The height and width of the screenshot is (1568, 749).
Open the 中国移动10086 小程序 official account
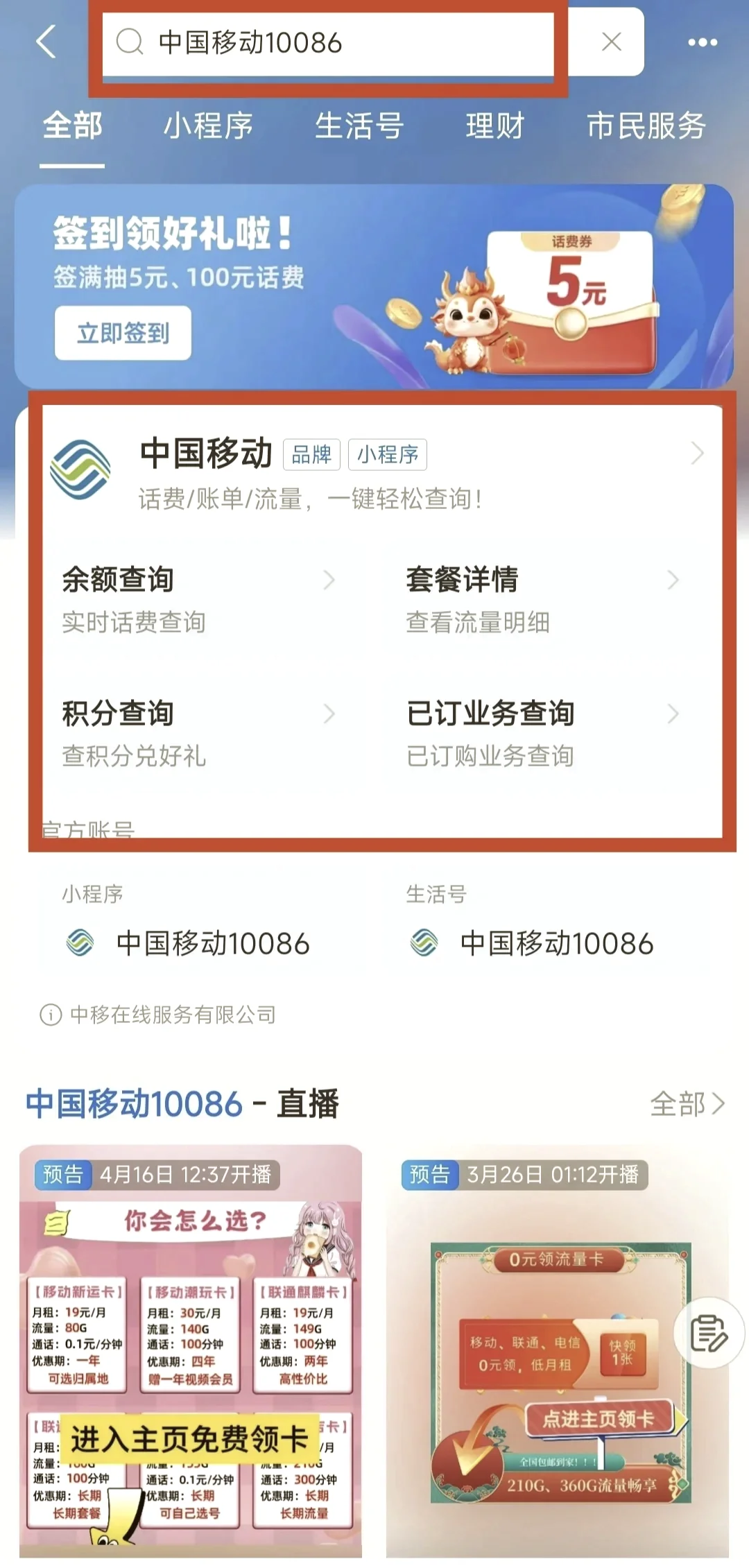pos(212,944)
